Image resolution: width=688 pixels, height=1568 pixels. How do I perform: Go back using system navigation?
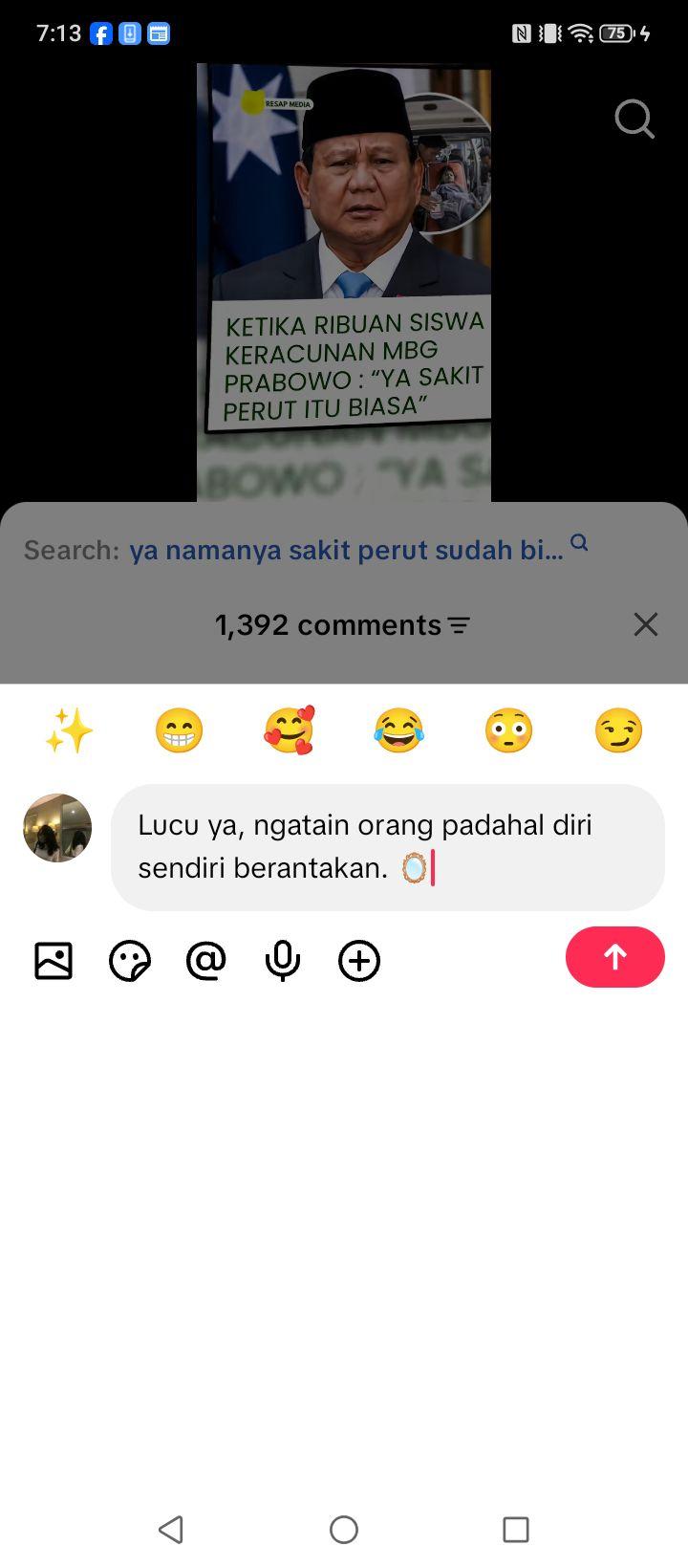[171, 1530]
